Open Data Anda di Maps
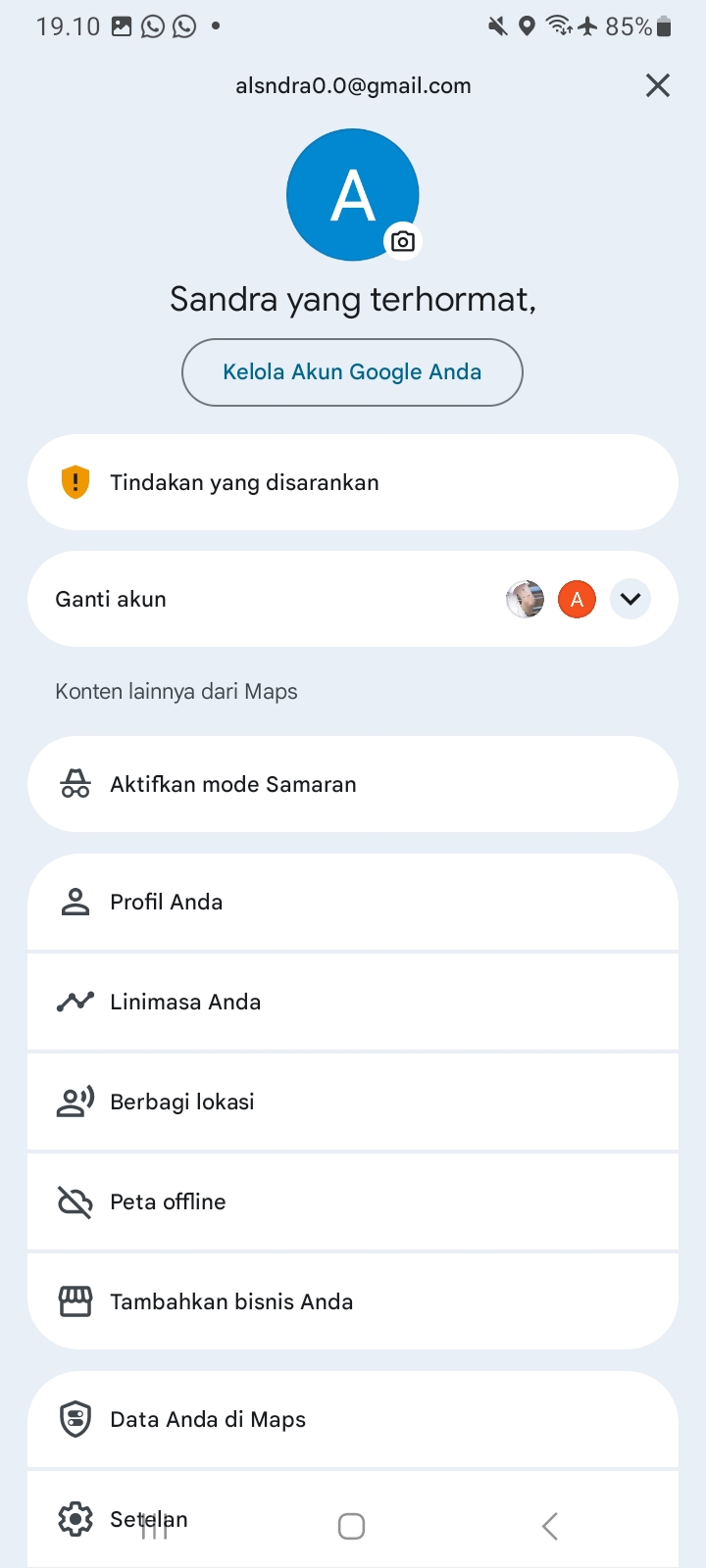The width and height of the screenshot is (706, 1568). click(x=352, y=1419)
